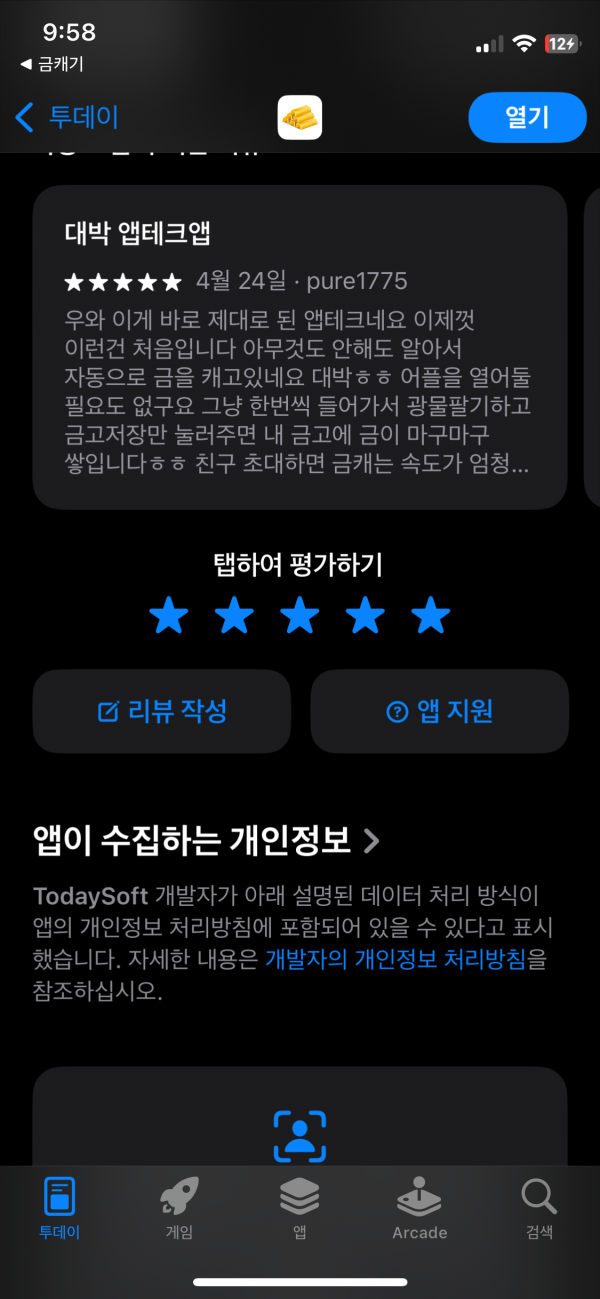This screenshot has height=1299, width=600.
Task: Go back to the 투데이 page
Action: (x=67, y=117)
